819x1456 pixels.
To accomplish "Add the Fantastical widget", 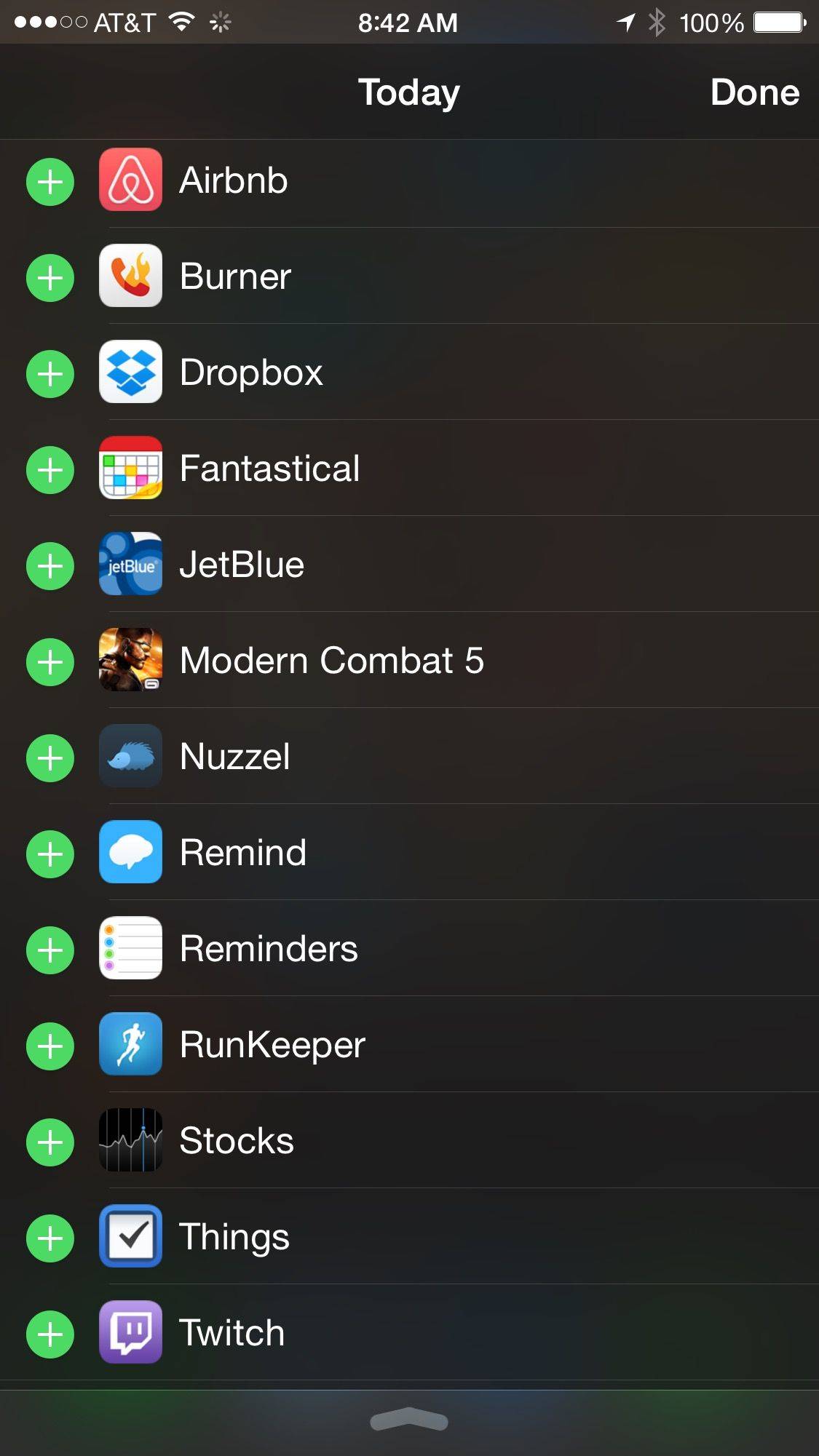I will (x=50, y=470).
